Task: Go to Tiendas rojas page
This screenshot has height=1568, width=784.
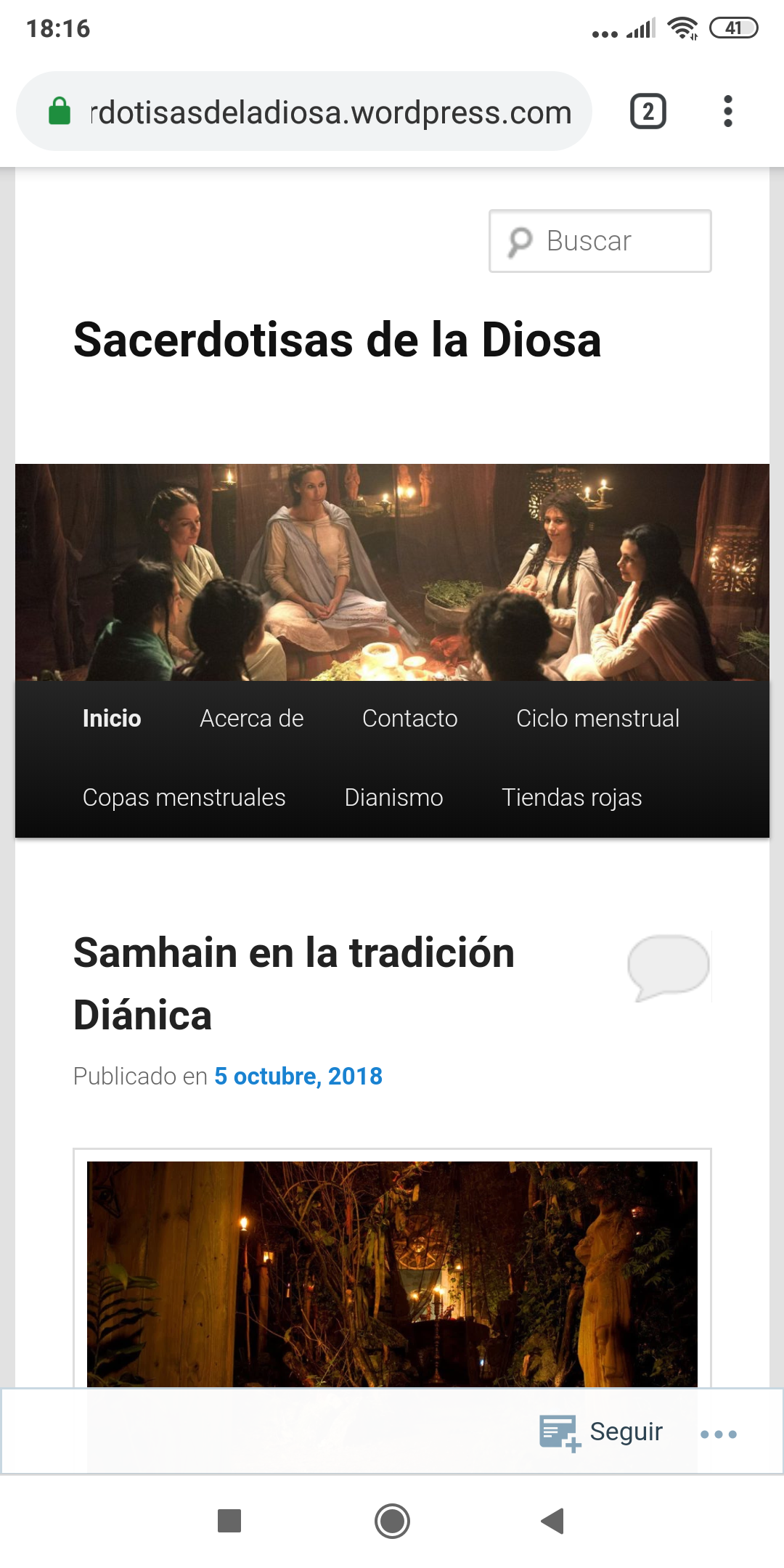Action: point(571,797)
